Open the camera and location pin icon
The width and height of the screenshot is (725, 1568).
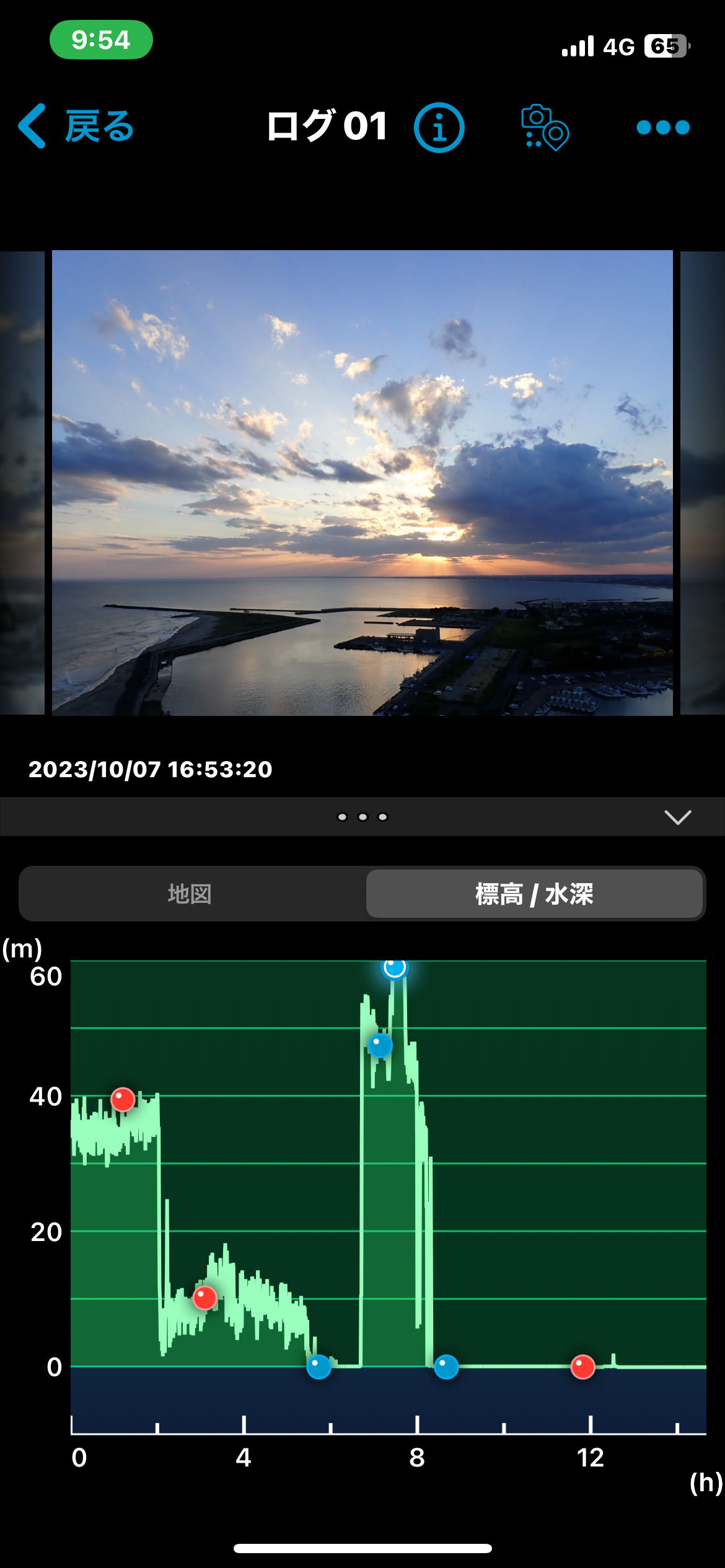(544, 127)
